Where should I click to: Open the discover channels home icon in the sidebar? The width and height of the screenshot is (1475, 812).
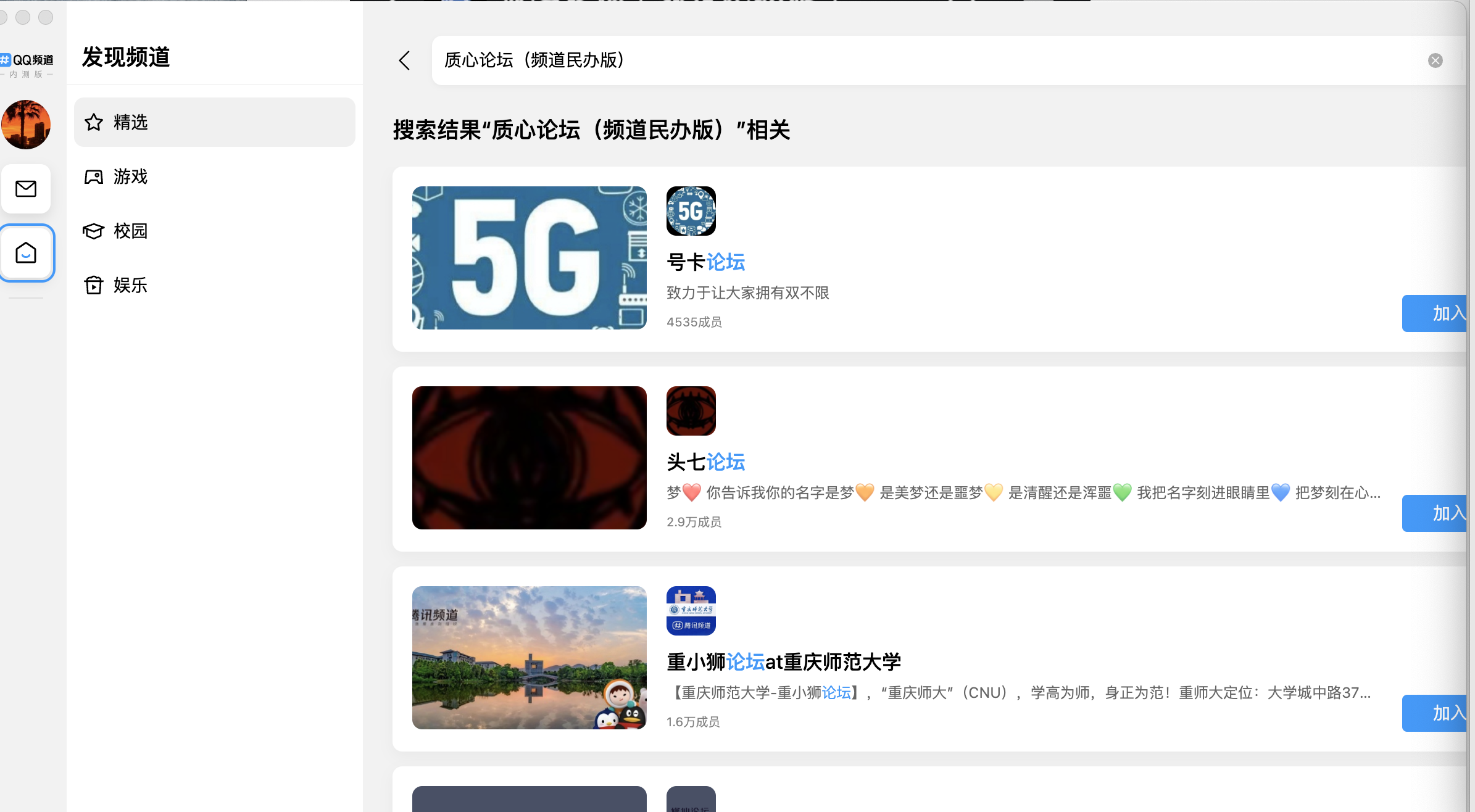pyautogui.click(x=26, y=253)
